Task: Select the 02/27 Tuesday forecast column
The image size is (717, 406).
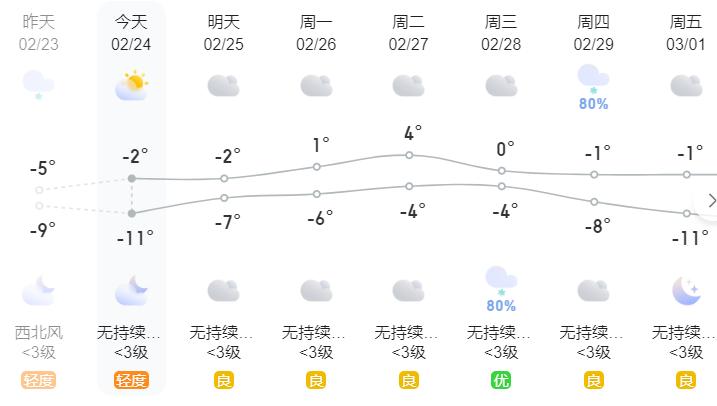Action: click(x=408, y=198)
